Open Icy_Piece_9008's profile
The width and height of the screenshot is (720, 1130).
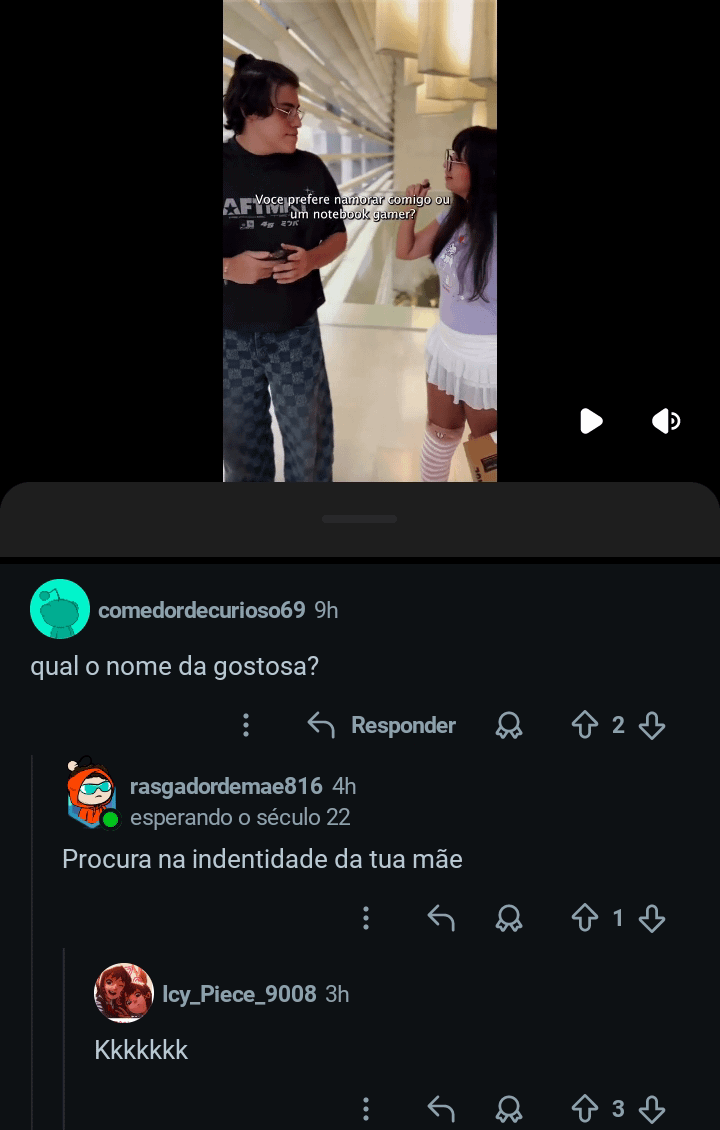(239, 994)
